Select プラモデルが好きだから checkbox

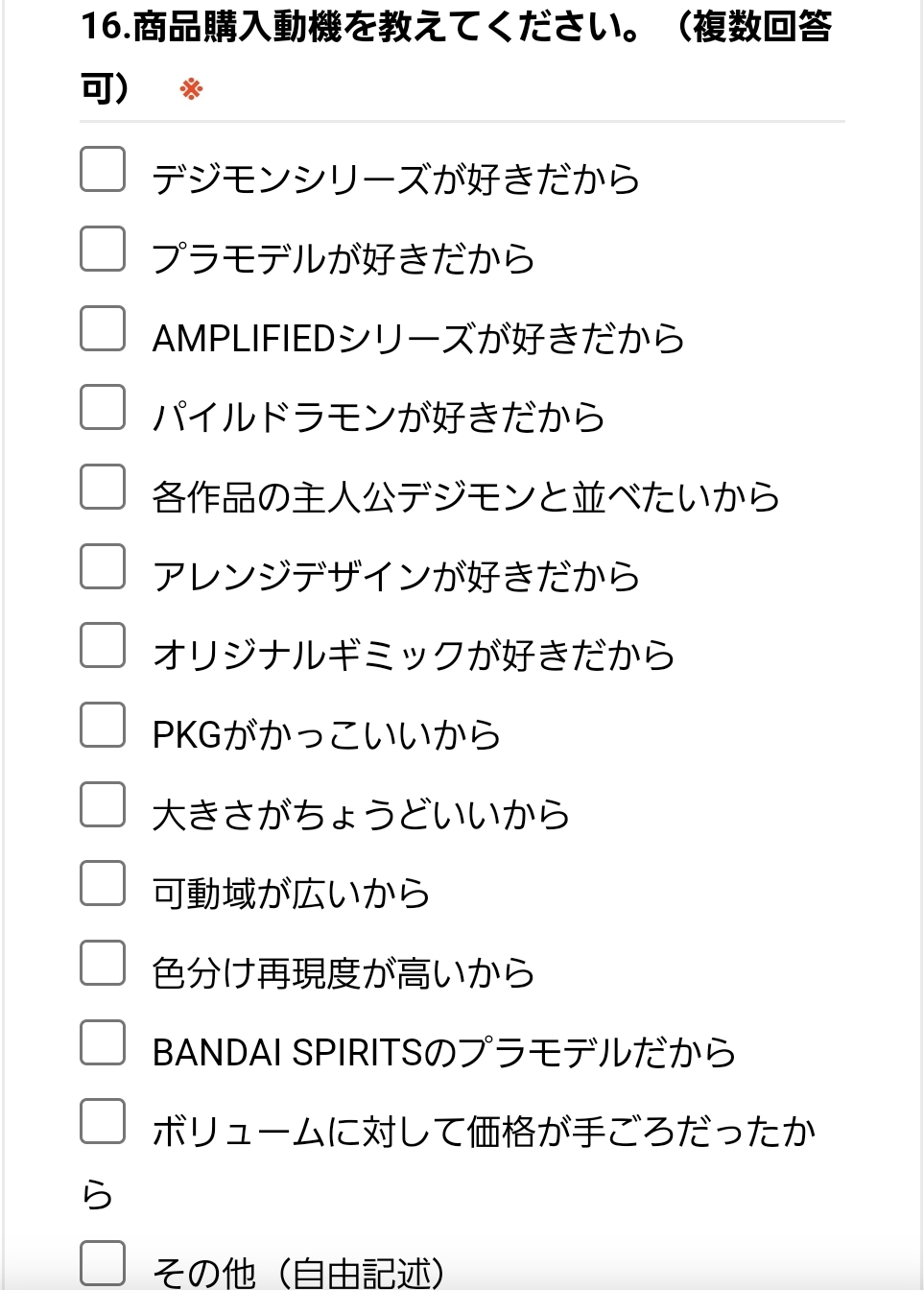[103, 250]
